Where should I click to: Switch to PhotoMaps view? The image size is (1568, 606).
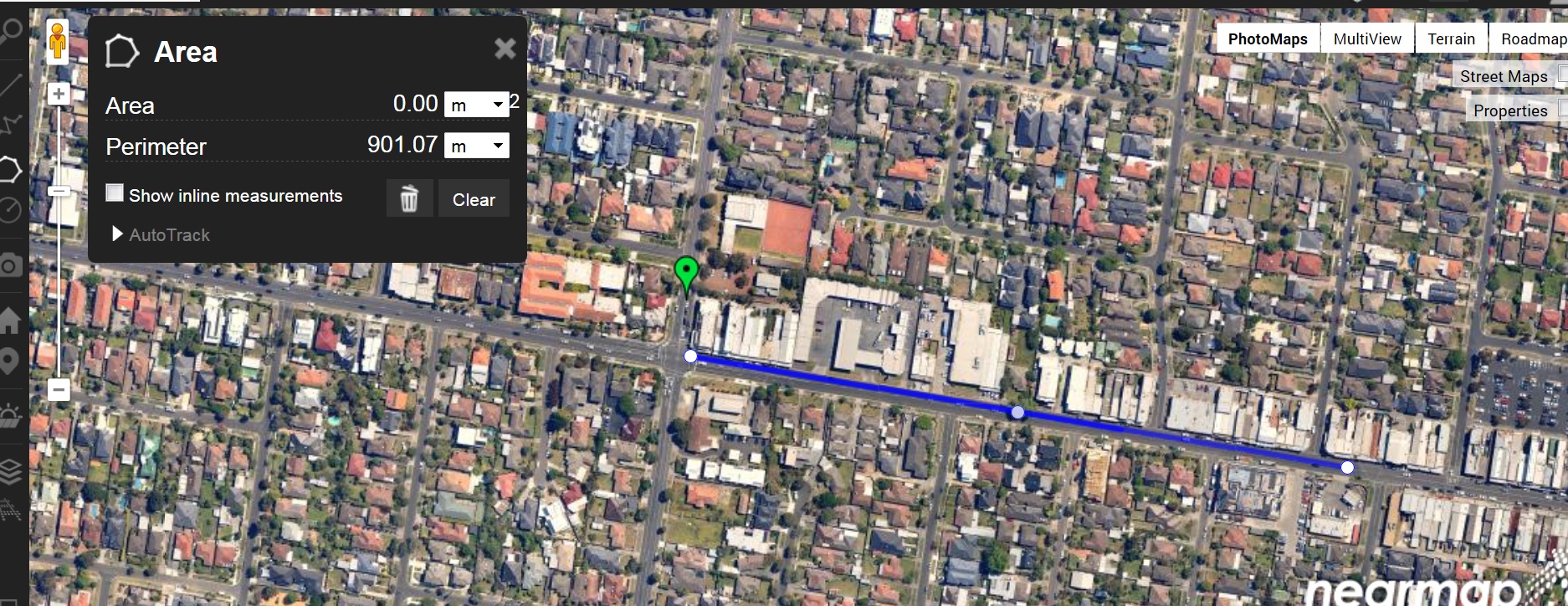(x=1267, y=39)
